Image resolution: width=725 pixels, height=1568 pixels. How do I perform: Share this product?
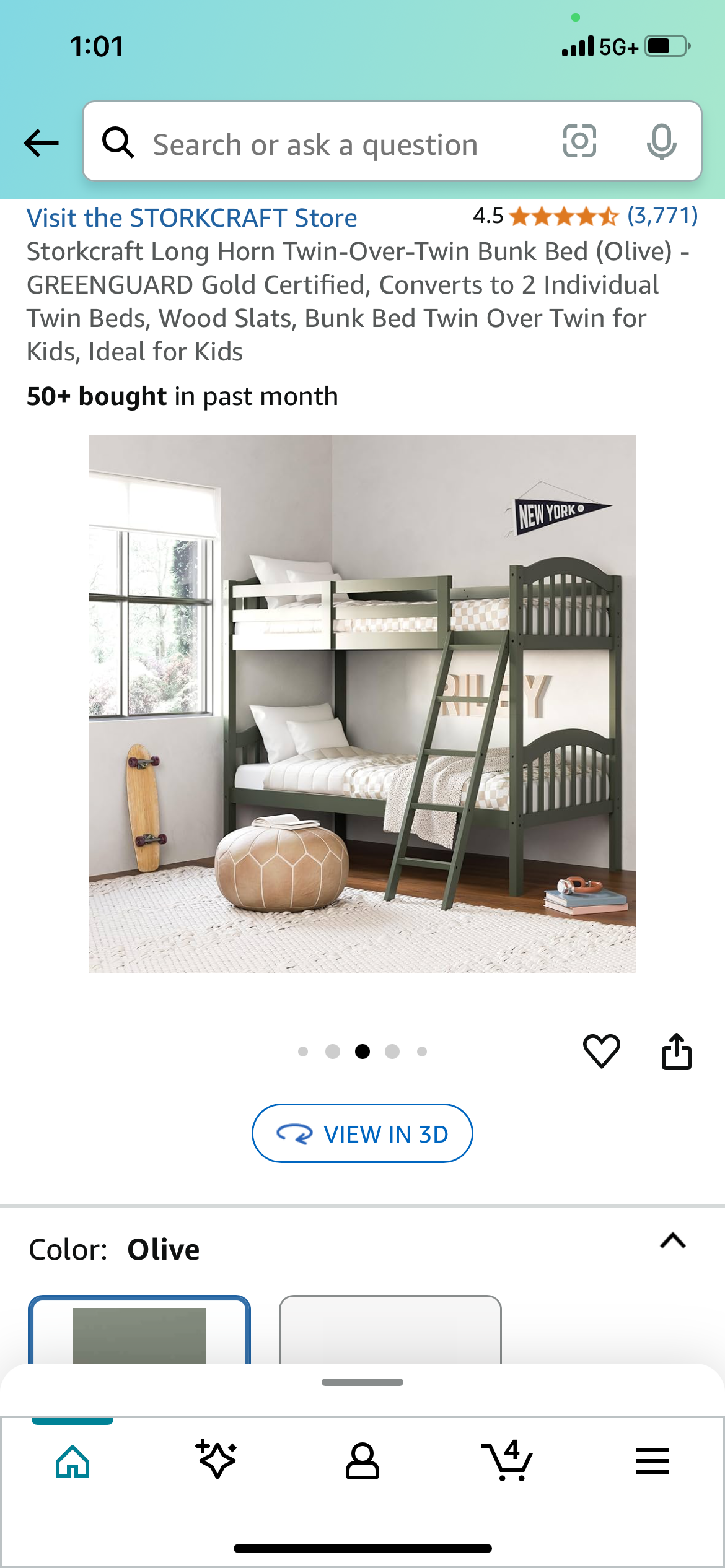pos(676,1051)
